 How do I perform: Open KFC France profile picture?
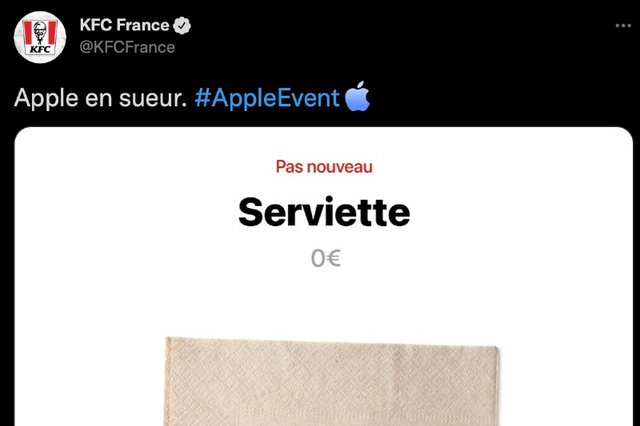click(38, 36)
